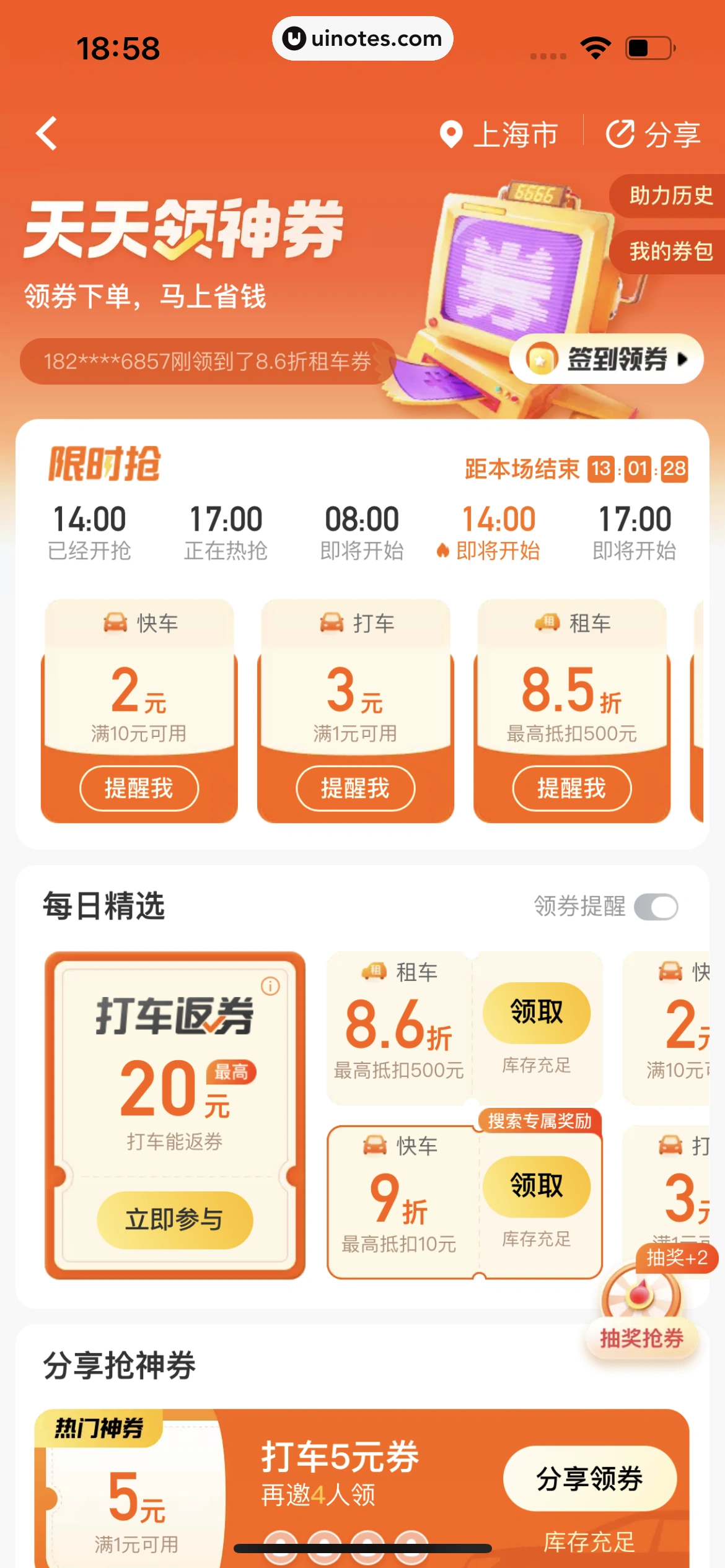
Task: Tap the back chevron at top left
Action: [x=45, y=134]
